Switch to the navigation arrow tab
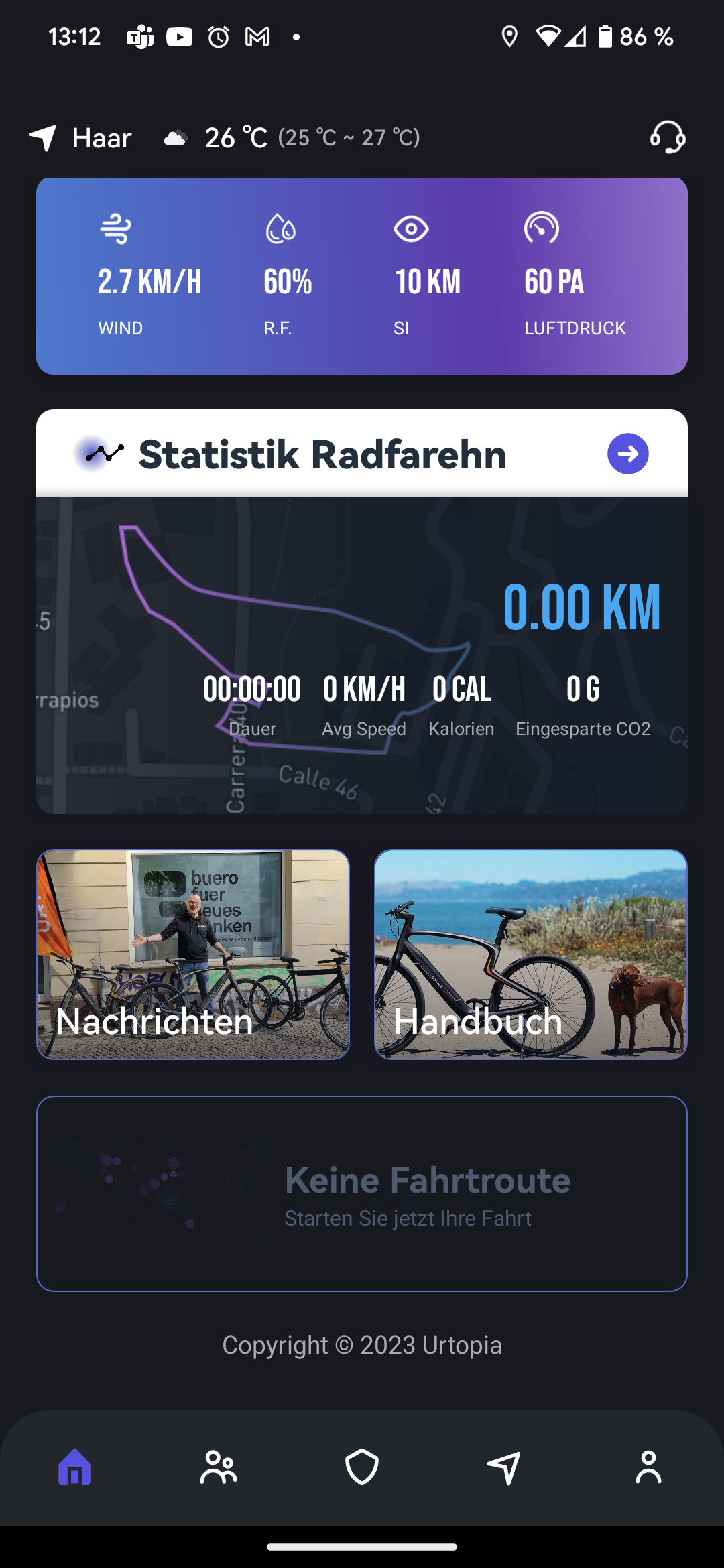 504,1467
